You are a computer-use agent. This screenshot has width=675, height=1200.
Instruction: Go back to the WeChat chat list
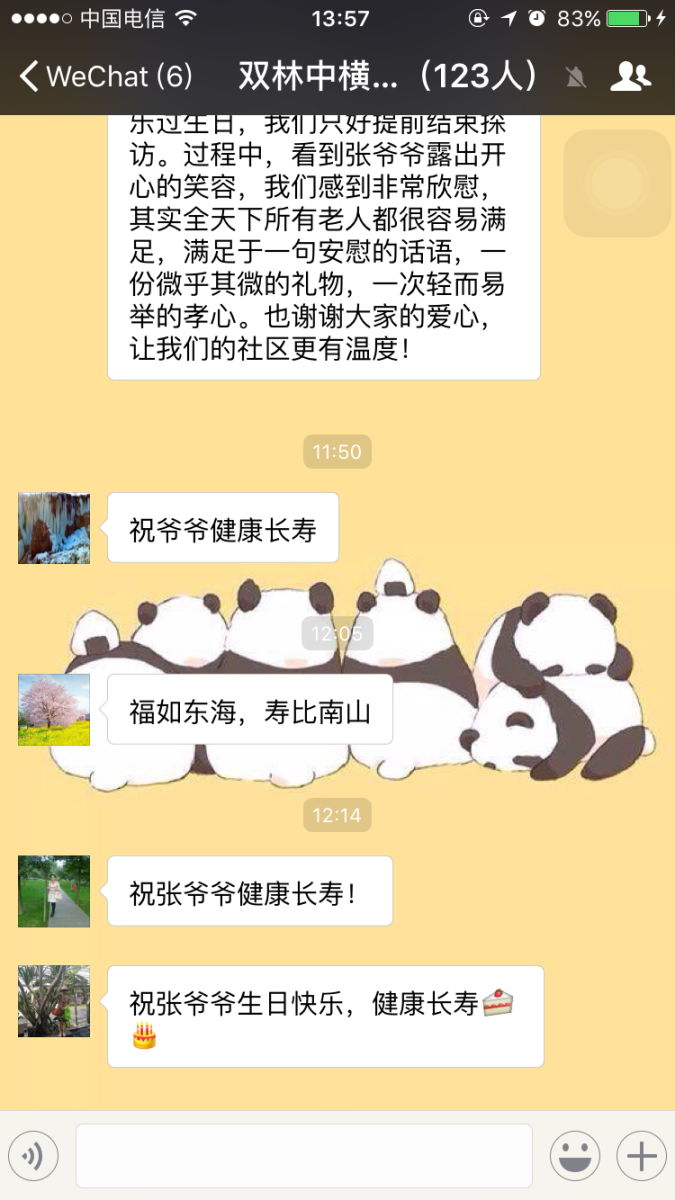tap(105, 76)
